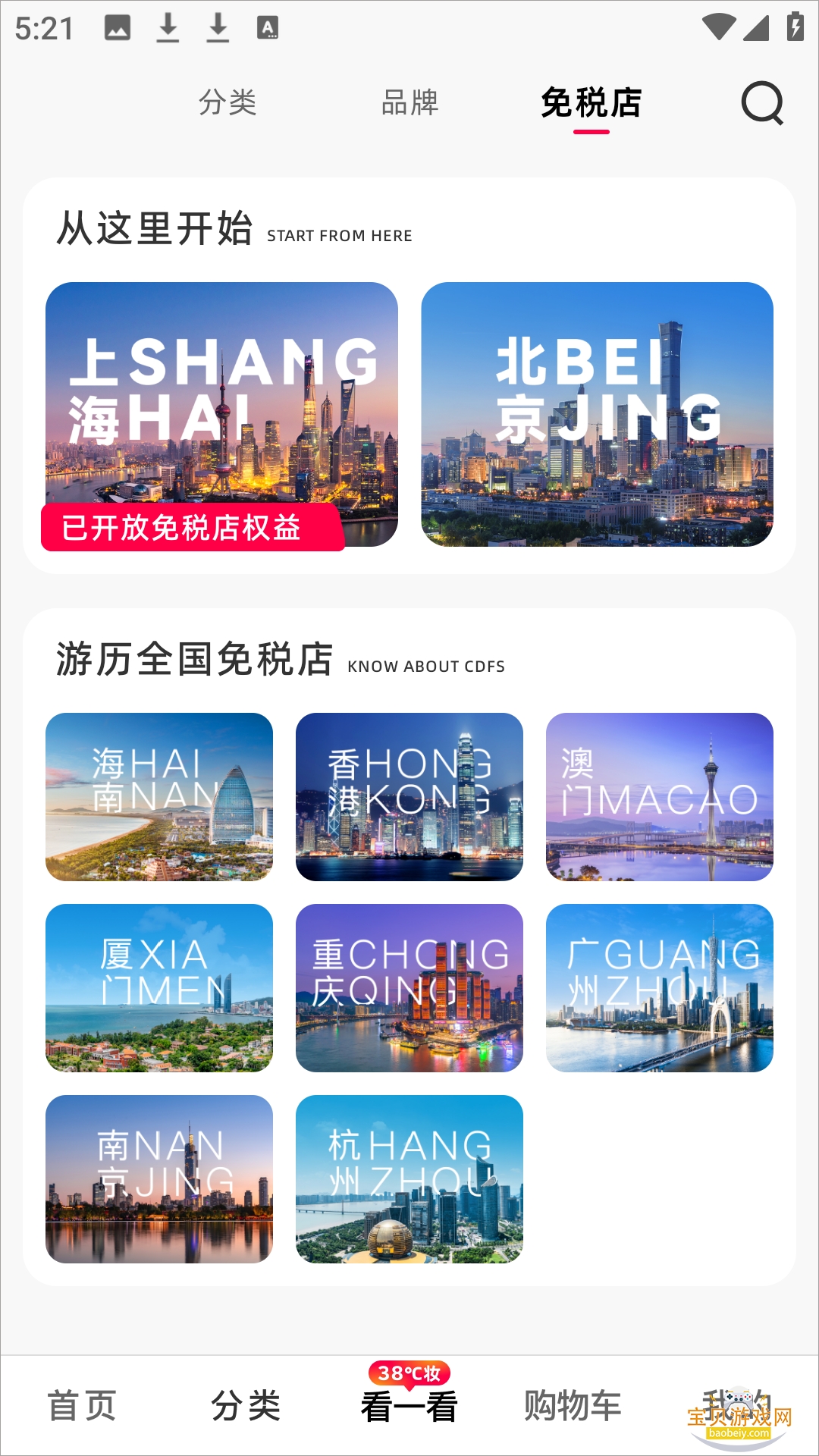Viewport: 819px width, 1456px height.
Task: Open the Macao store tile
Action: [660, 796]
